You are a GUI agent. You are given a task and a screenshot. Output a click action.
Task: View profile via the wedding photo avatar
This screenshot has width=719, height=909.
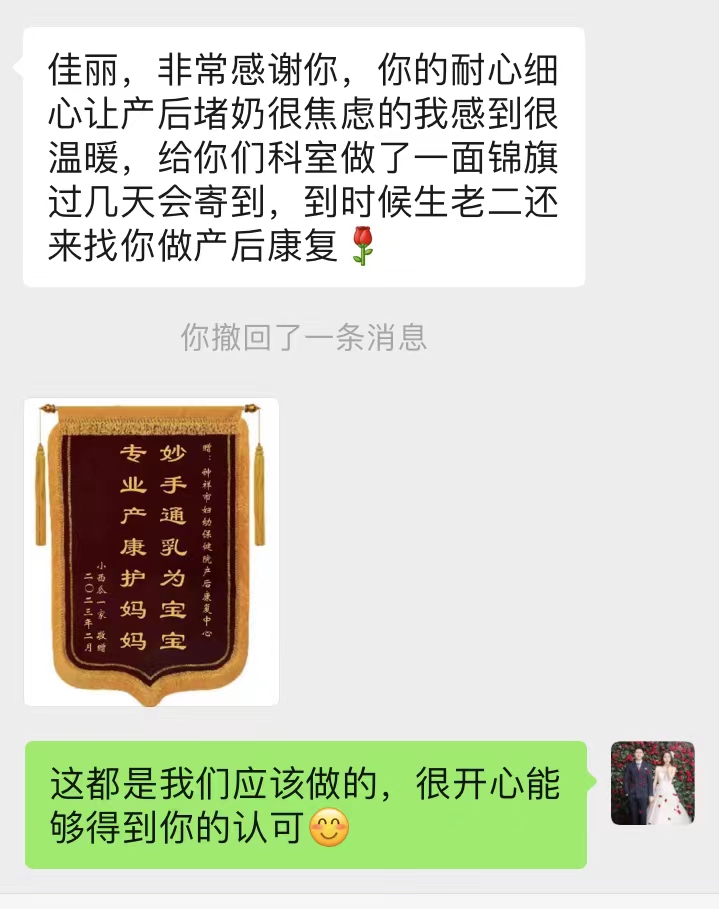tap(652, 782)
